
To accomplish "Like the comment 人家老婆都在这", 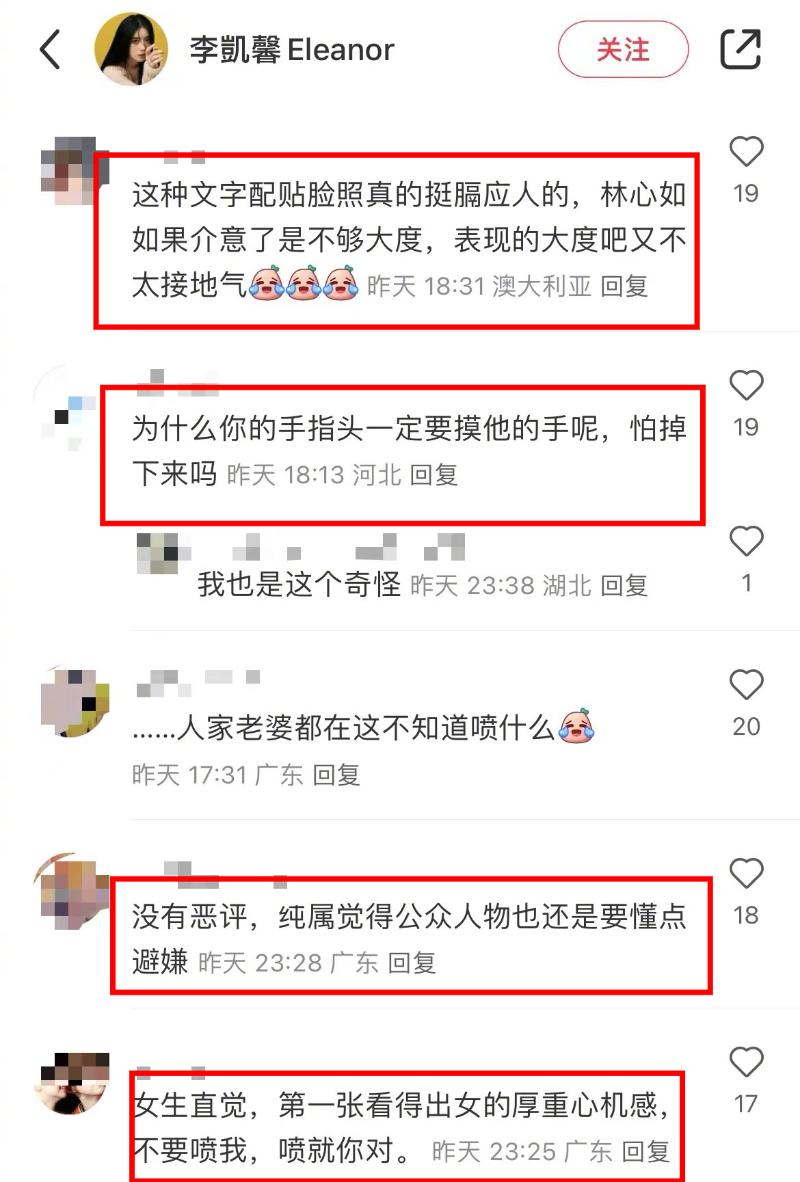I will click(746, 686).
